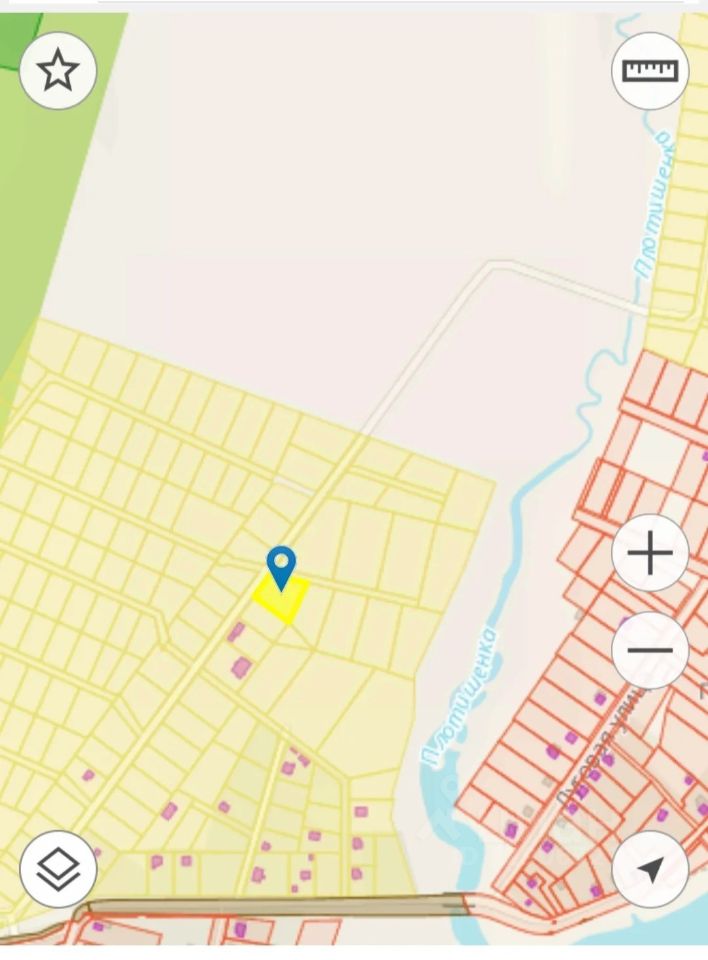The height and width of the screenshot is (960, 708).
Task: Activate the ruler measuring tool
Action: [650, 70]
